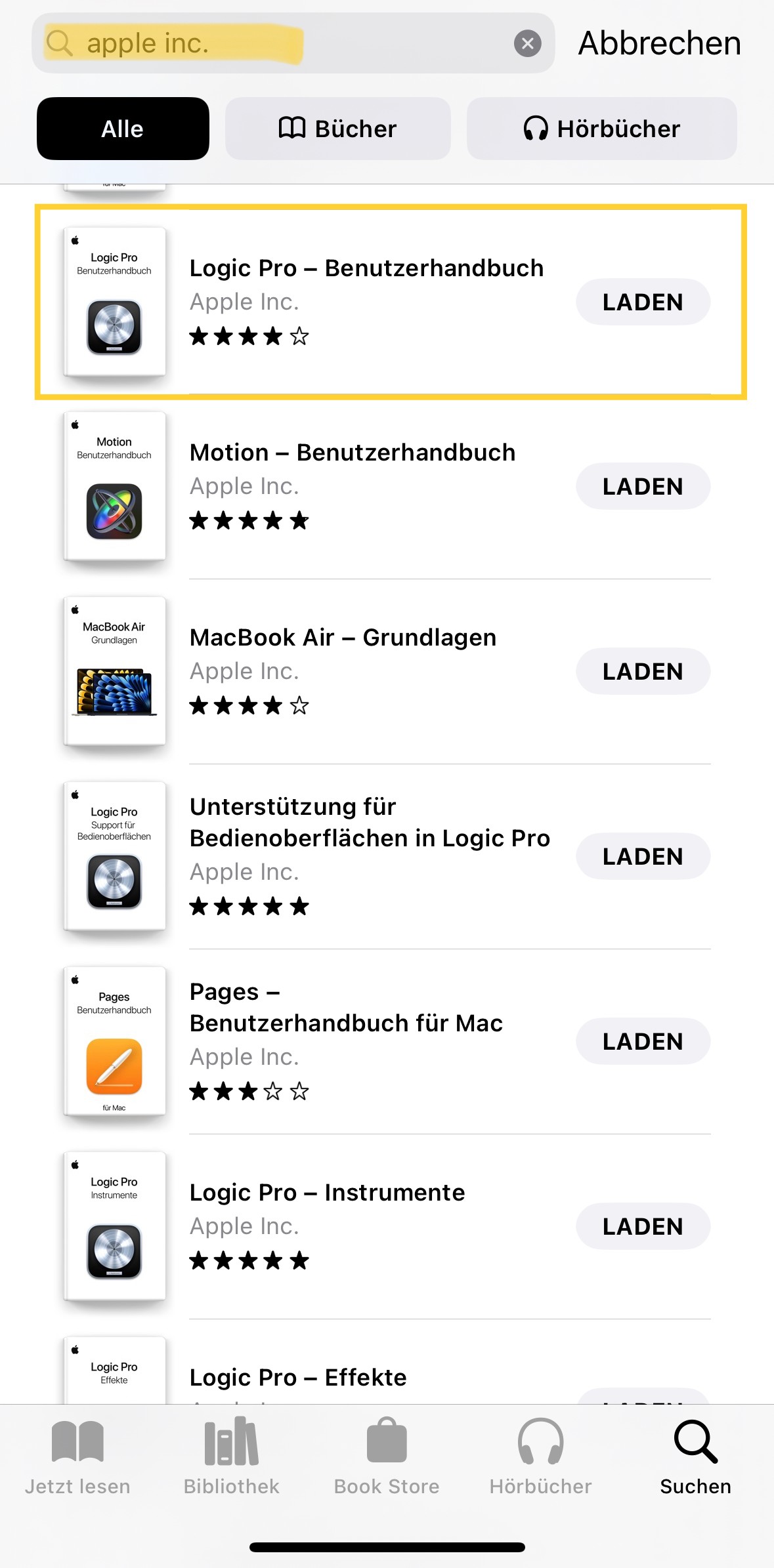Filter results by Hörbücher chip
The image size is (774, 1568).
click(x=601, y=129)
